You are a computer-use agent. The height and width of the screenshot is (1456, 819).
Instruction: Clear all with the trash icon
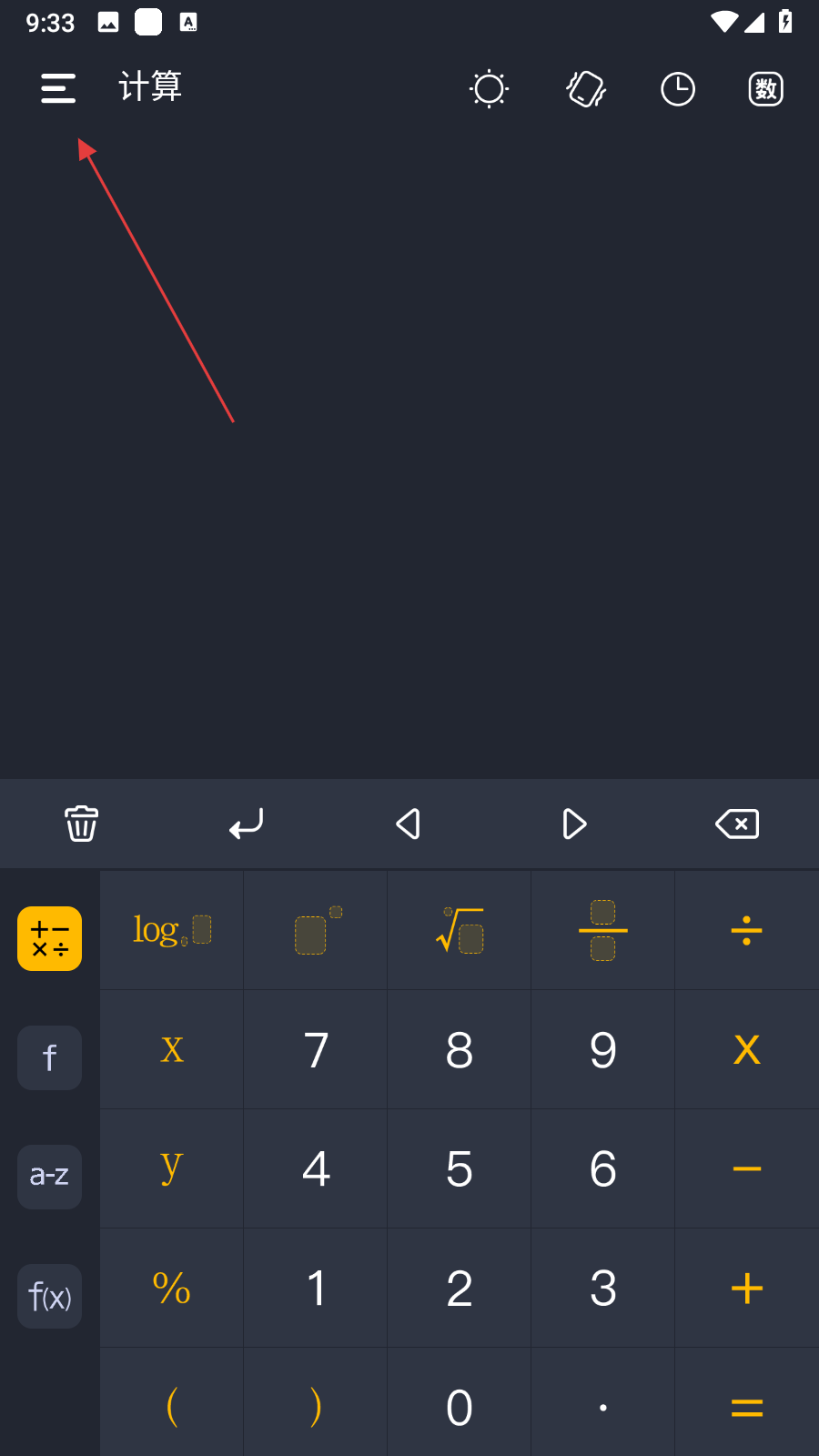[82, 824]
